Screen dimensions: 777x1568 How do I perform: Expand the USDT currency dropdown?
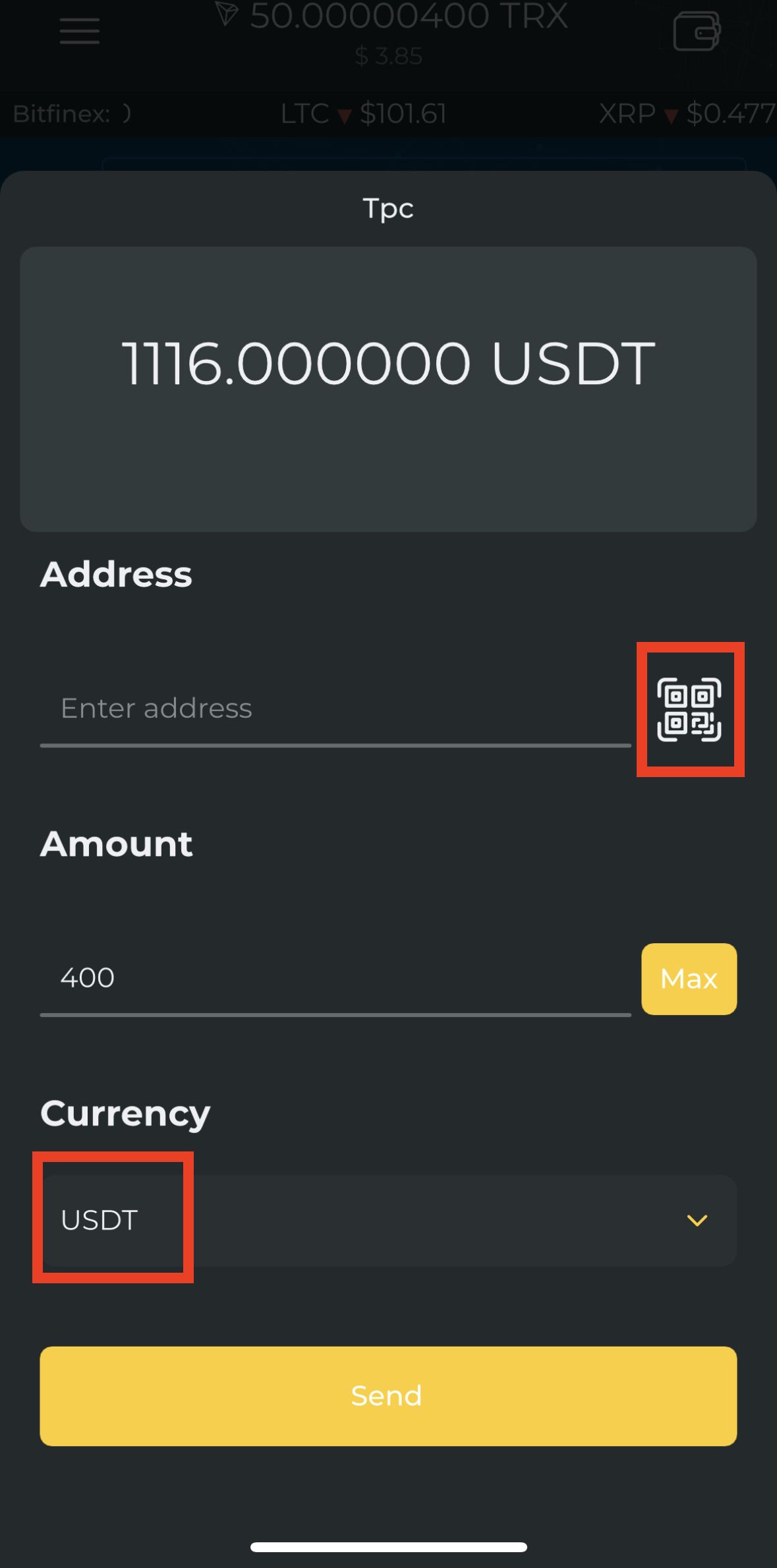tap(697, 1220)
